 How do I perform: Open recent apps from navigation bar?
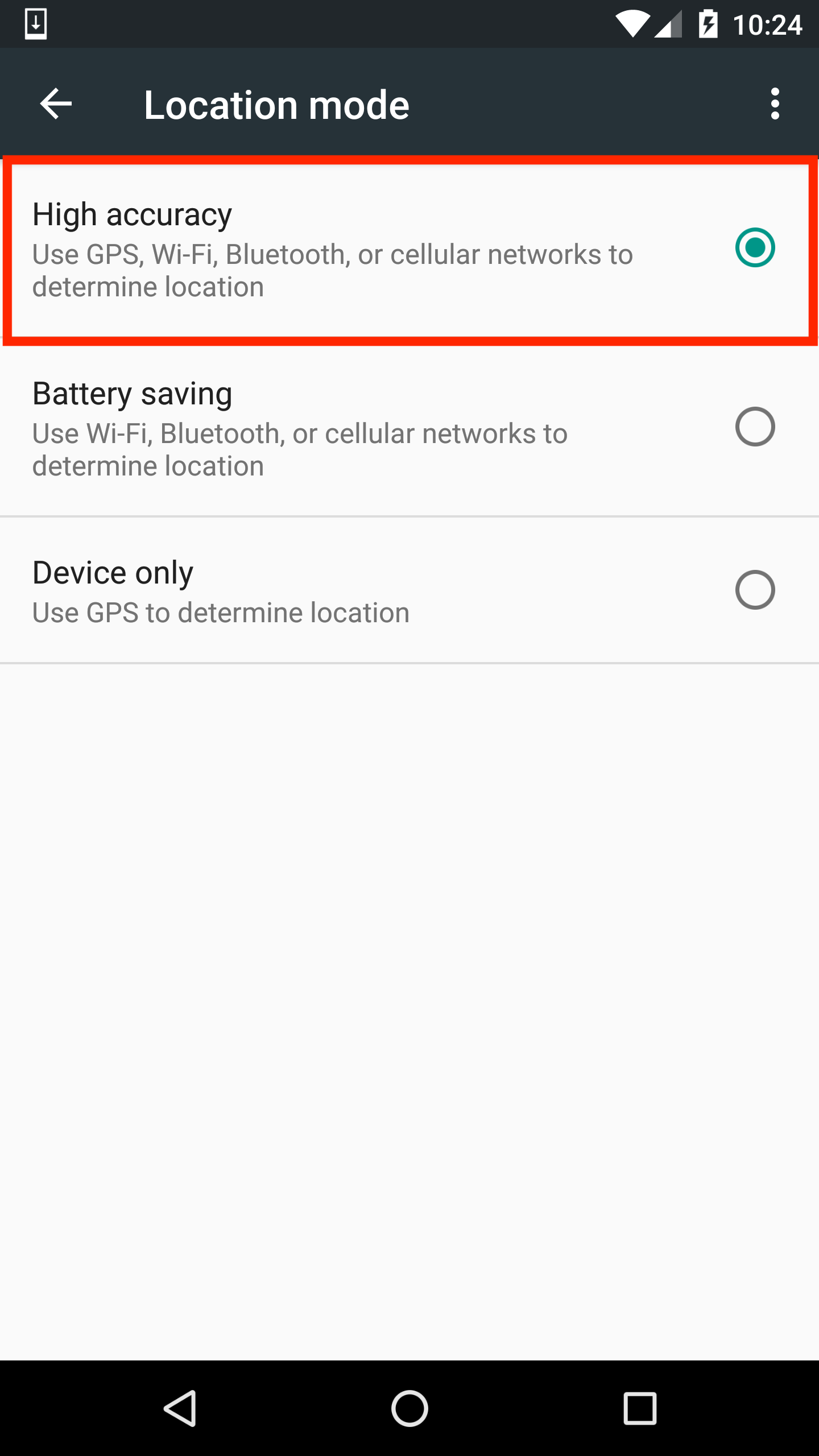[x=640, y=1408]
